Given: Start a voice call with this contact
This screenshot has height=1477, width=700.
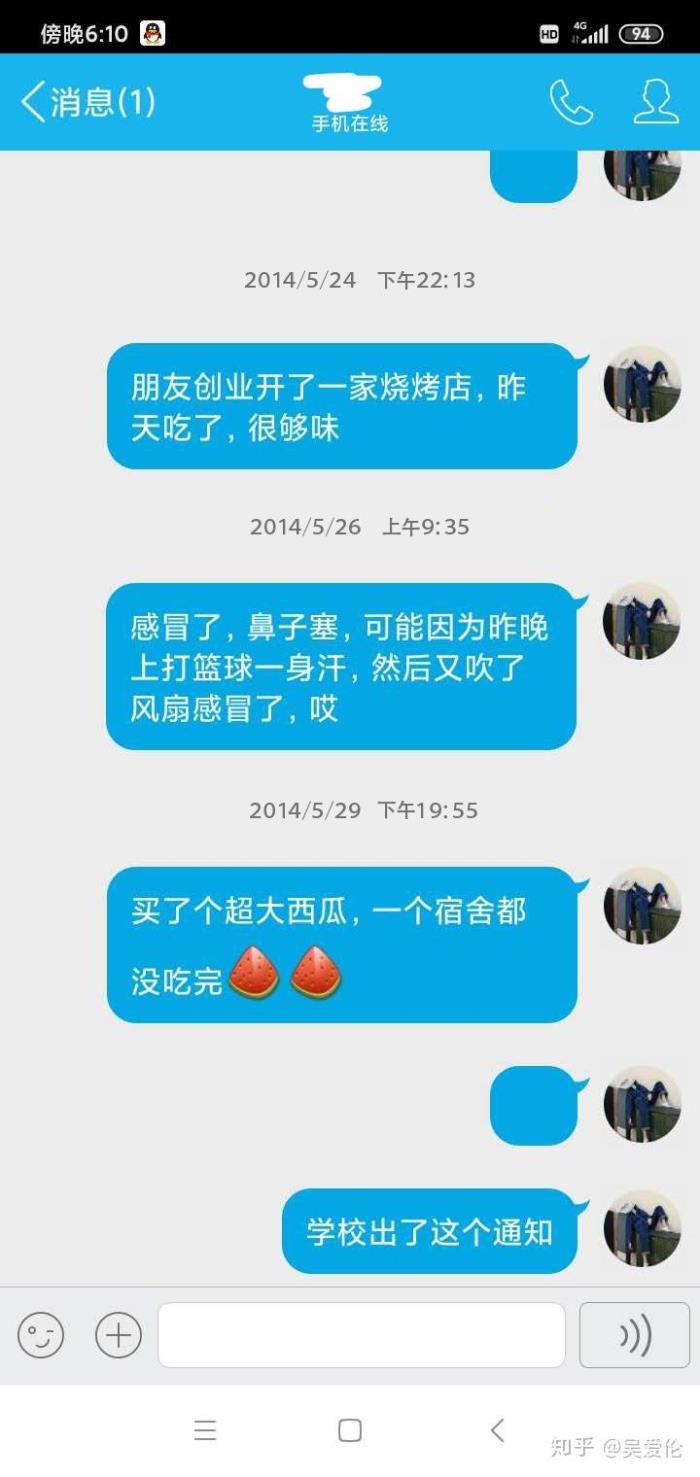Looking at the screenshot, I should tap(571, 102).
